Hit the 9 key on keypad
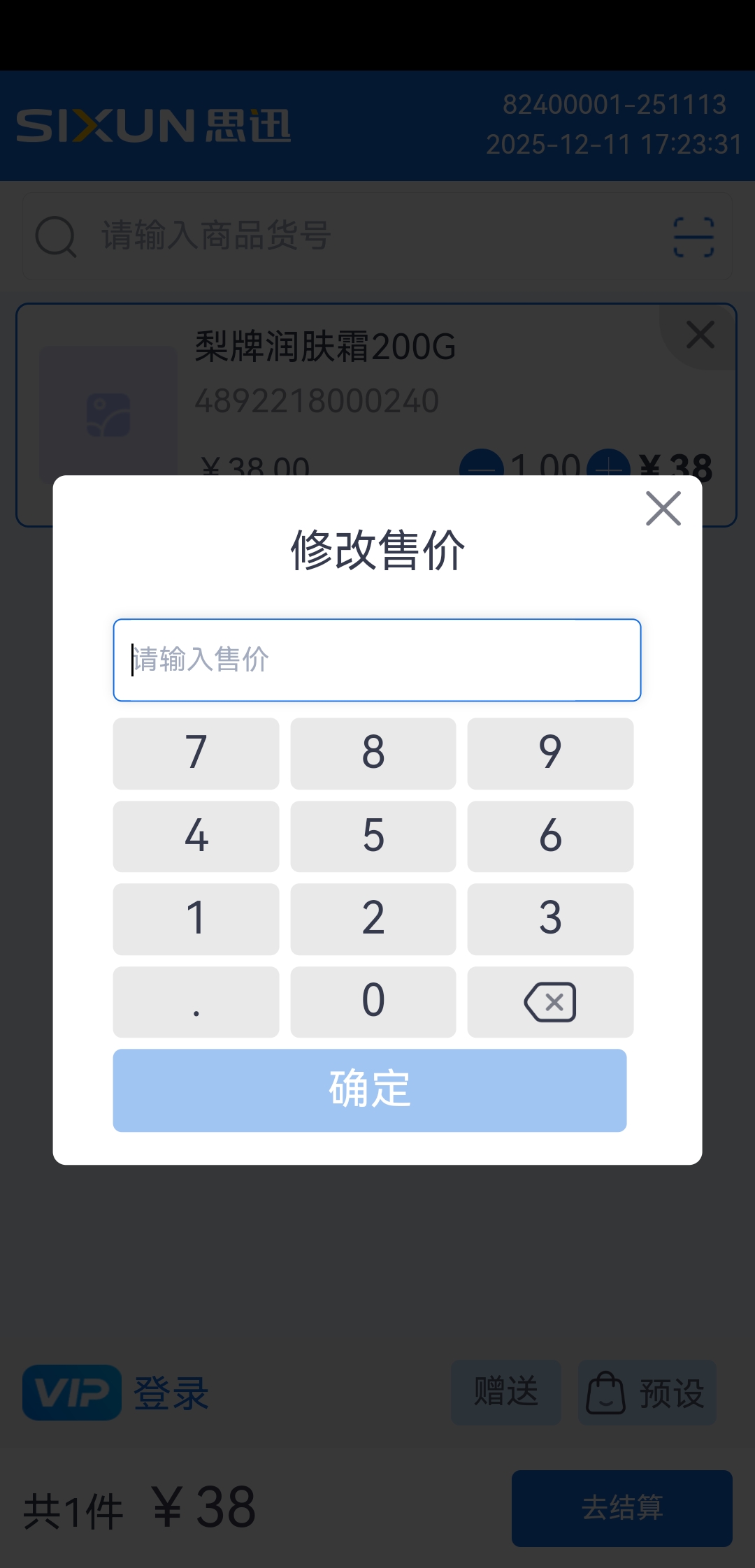755x1568 pixels. [550, 753]
